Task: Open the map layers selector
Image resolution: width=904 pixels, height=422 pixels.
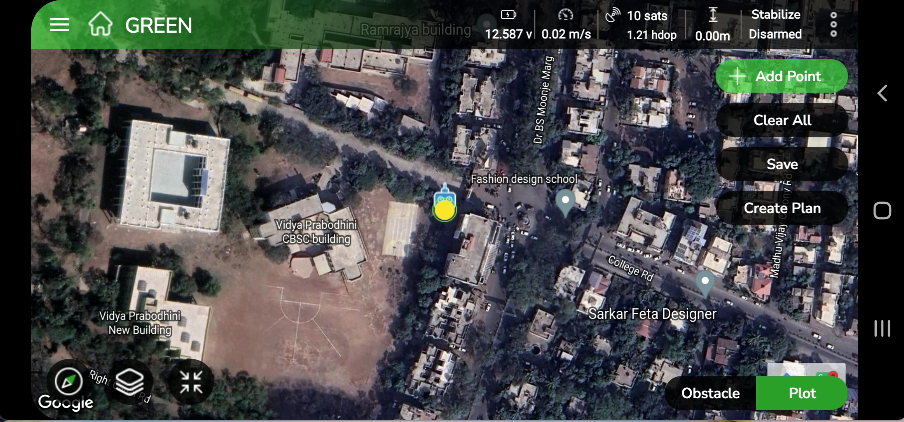Action: [130, 381]
